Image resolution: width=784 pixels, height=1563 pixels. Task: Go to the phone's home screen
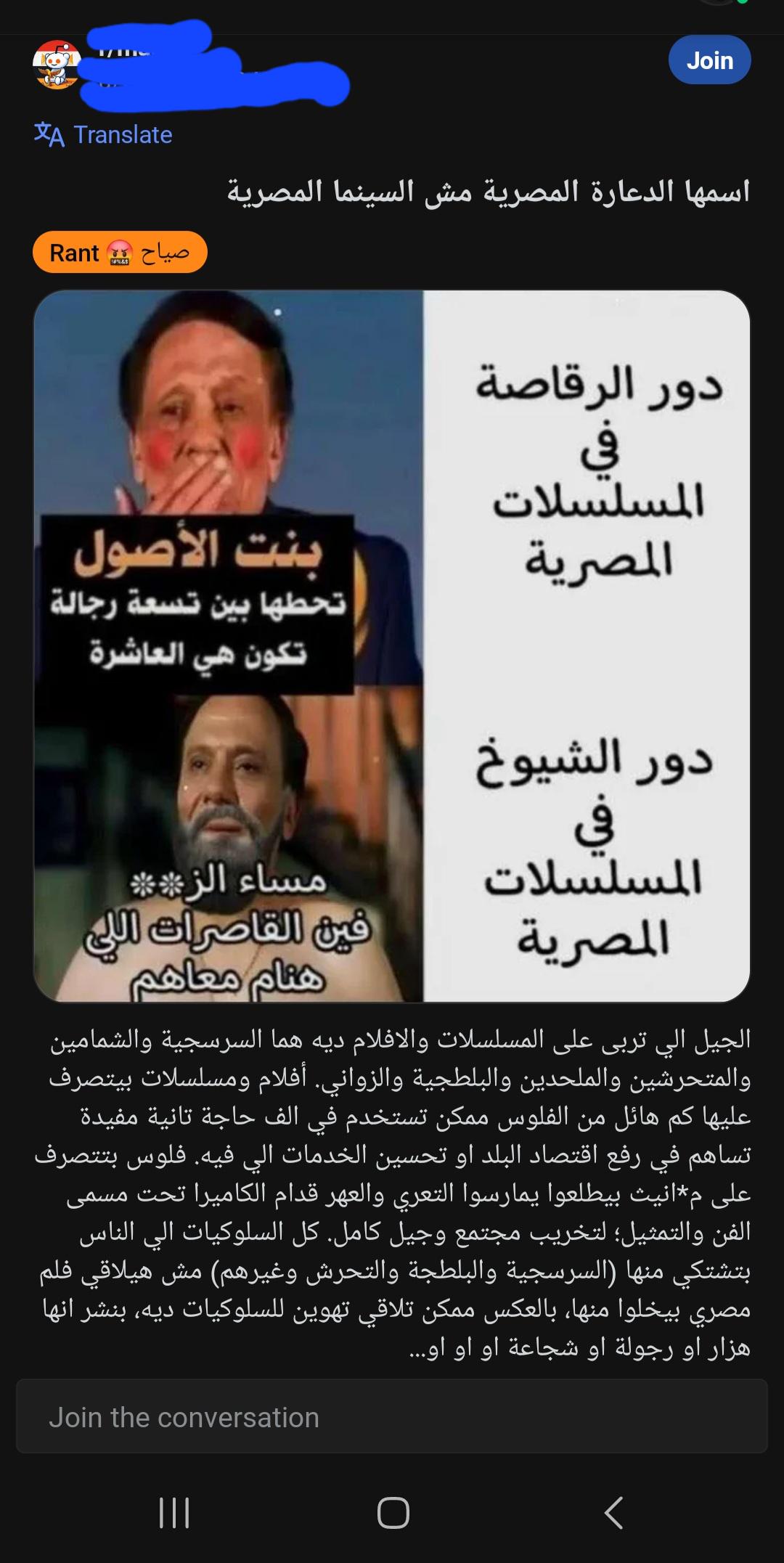(x=393, y=1514)
